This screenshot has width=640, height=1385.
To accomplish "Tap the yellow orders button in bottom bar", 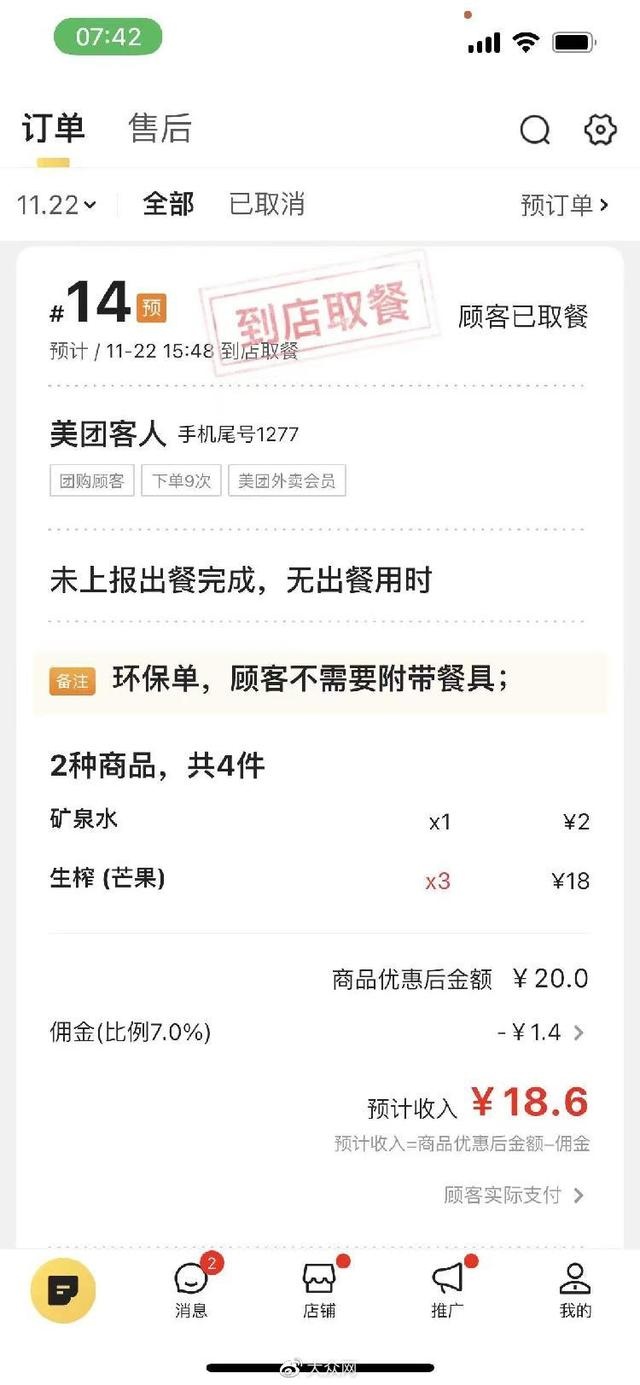I will coord(63,1291).
